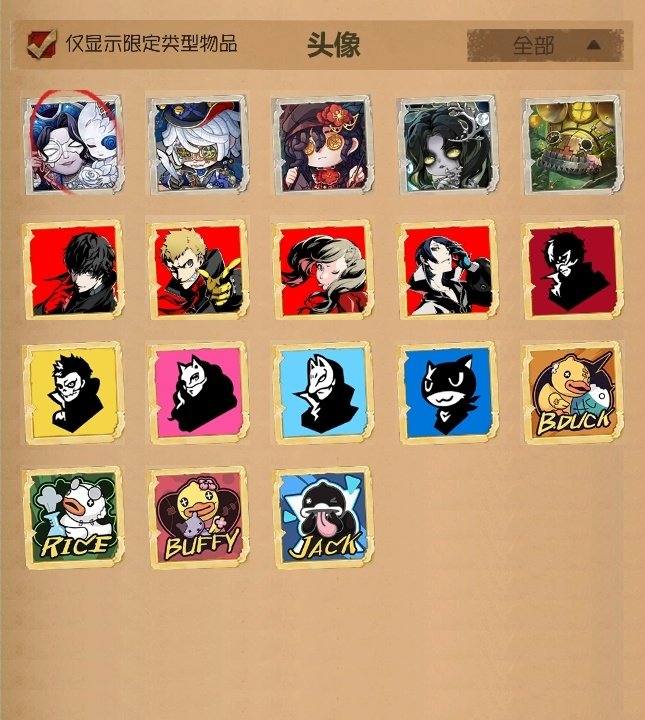Viewport: 645px width, 720px height.
Task: Choose the pigtail girl red portrait avatar
Action: 322,270
